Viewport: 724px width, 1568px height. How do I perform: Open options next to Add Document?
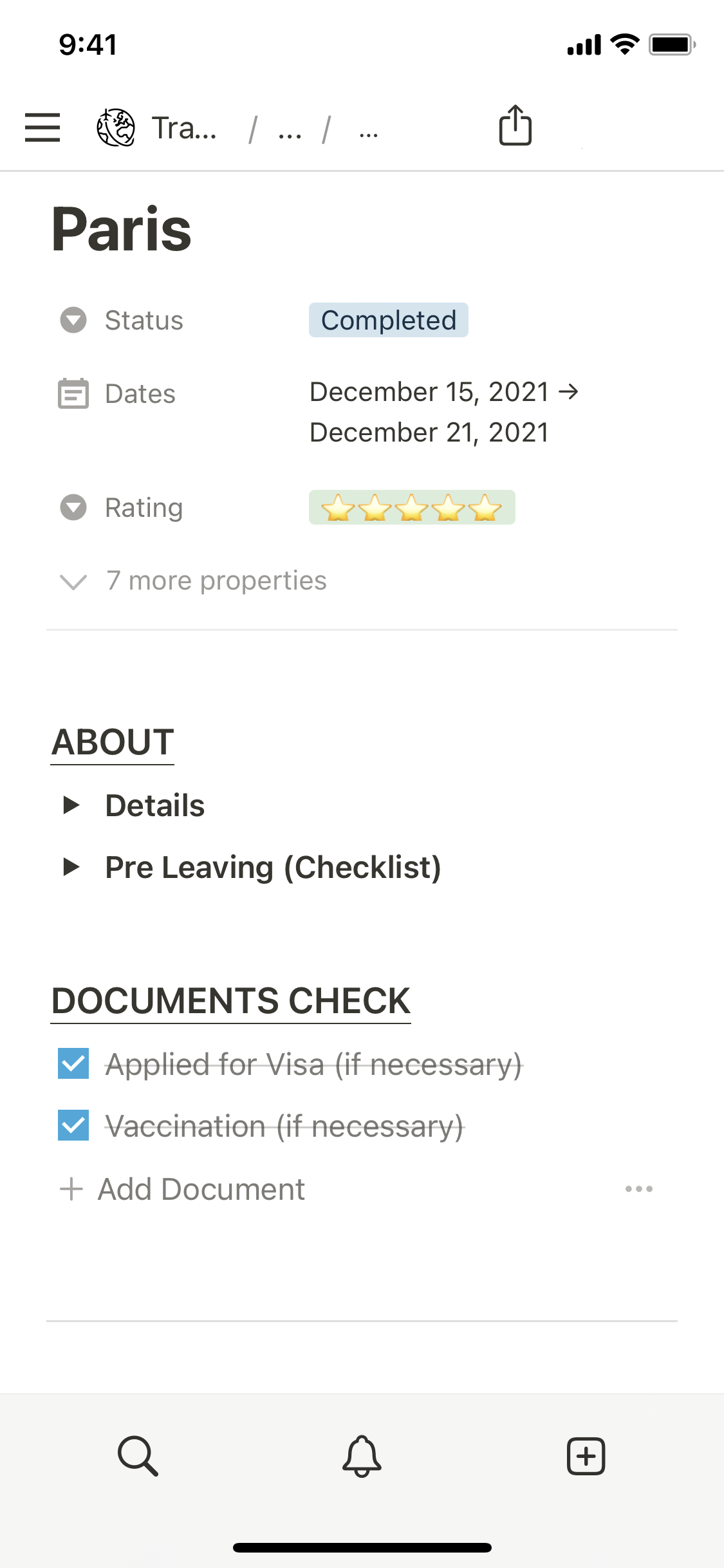638,1189
